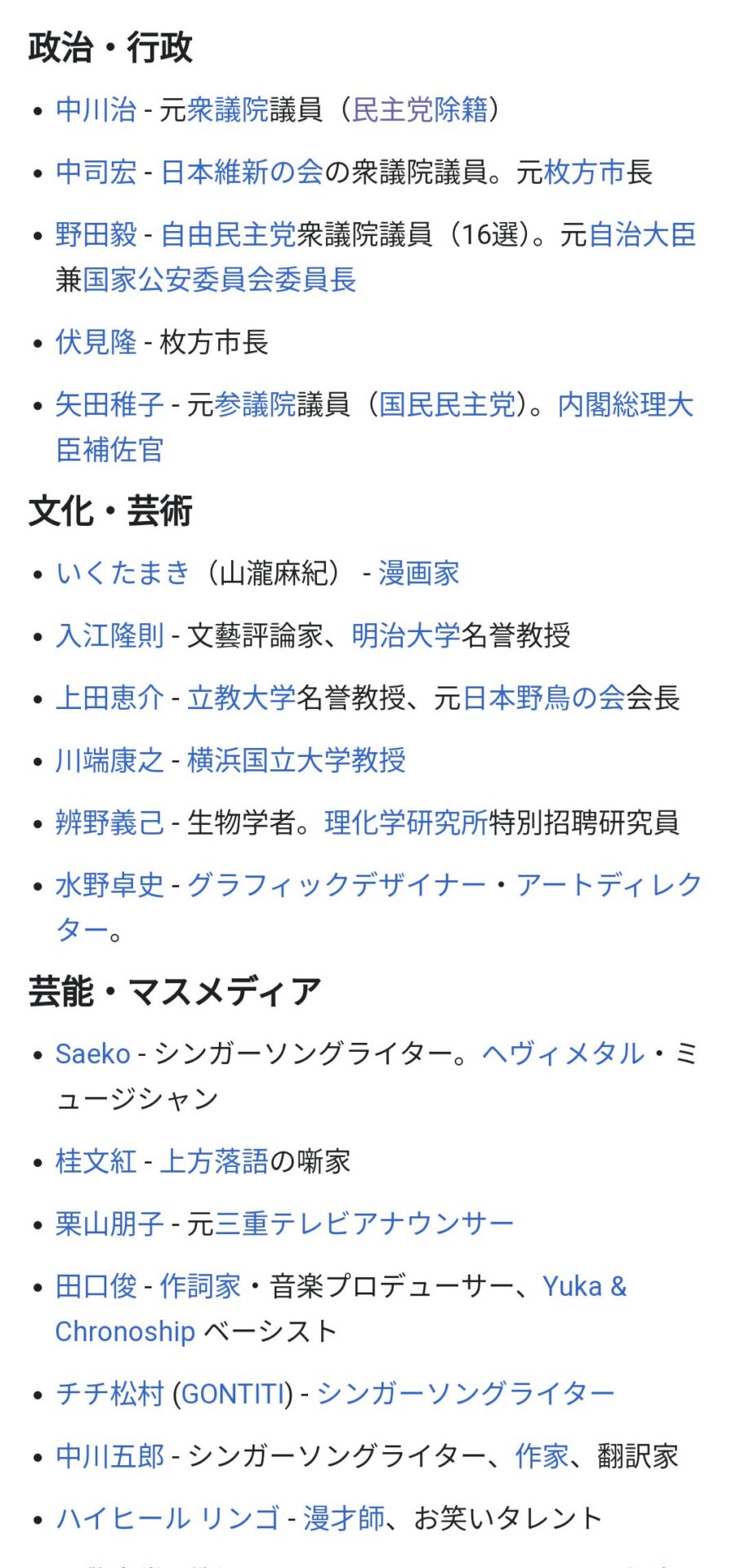Image resolution: width=741 pixels, height=1568 pixels.
Task: Tap the 日本野鳥の会 link
Action: coord(544,698)
